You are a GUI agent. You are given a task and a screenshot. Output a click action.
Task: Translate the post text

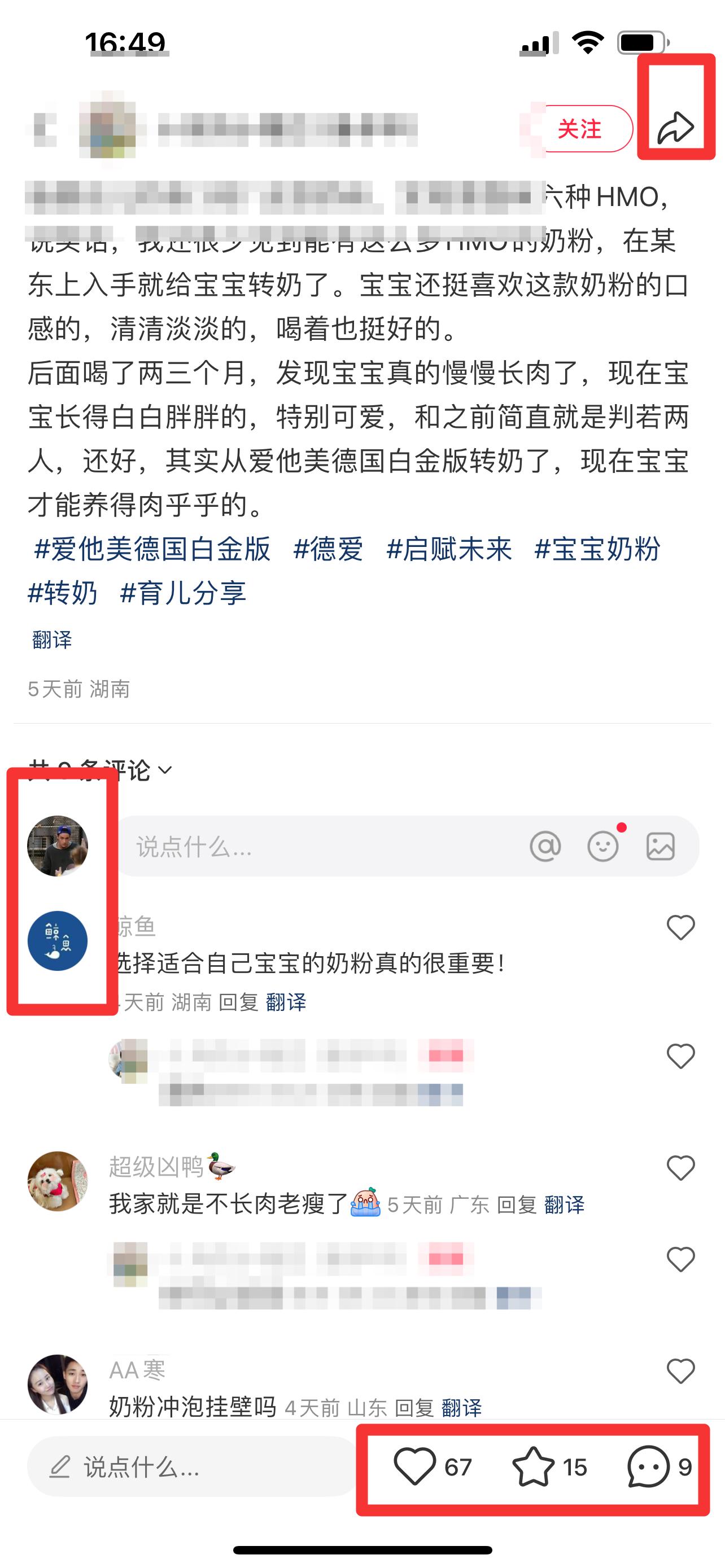52,640
